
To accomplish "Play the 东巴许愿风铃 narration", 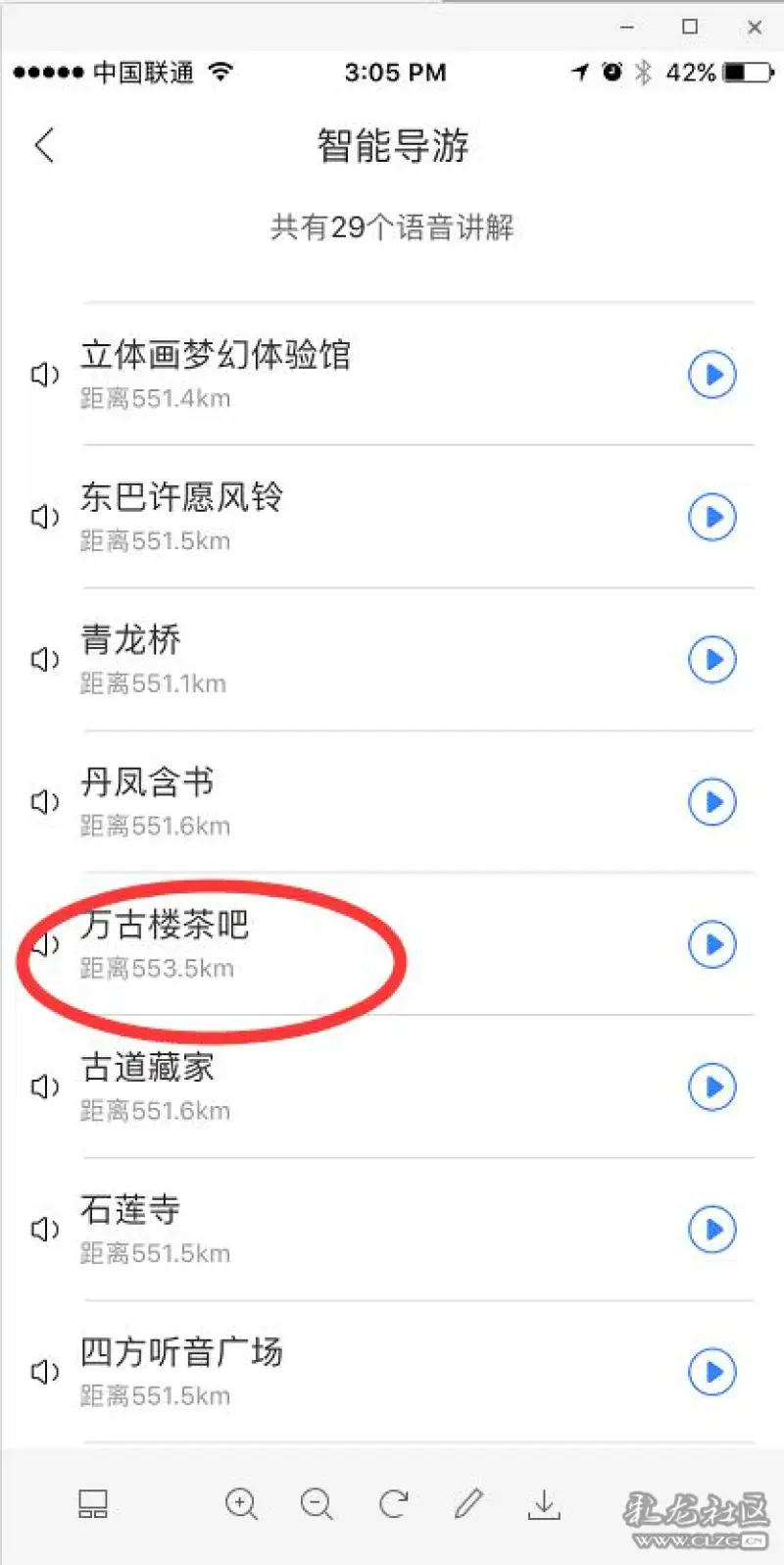I will click(x=712, y=517).
